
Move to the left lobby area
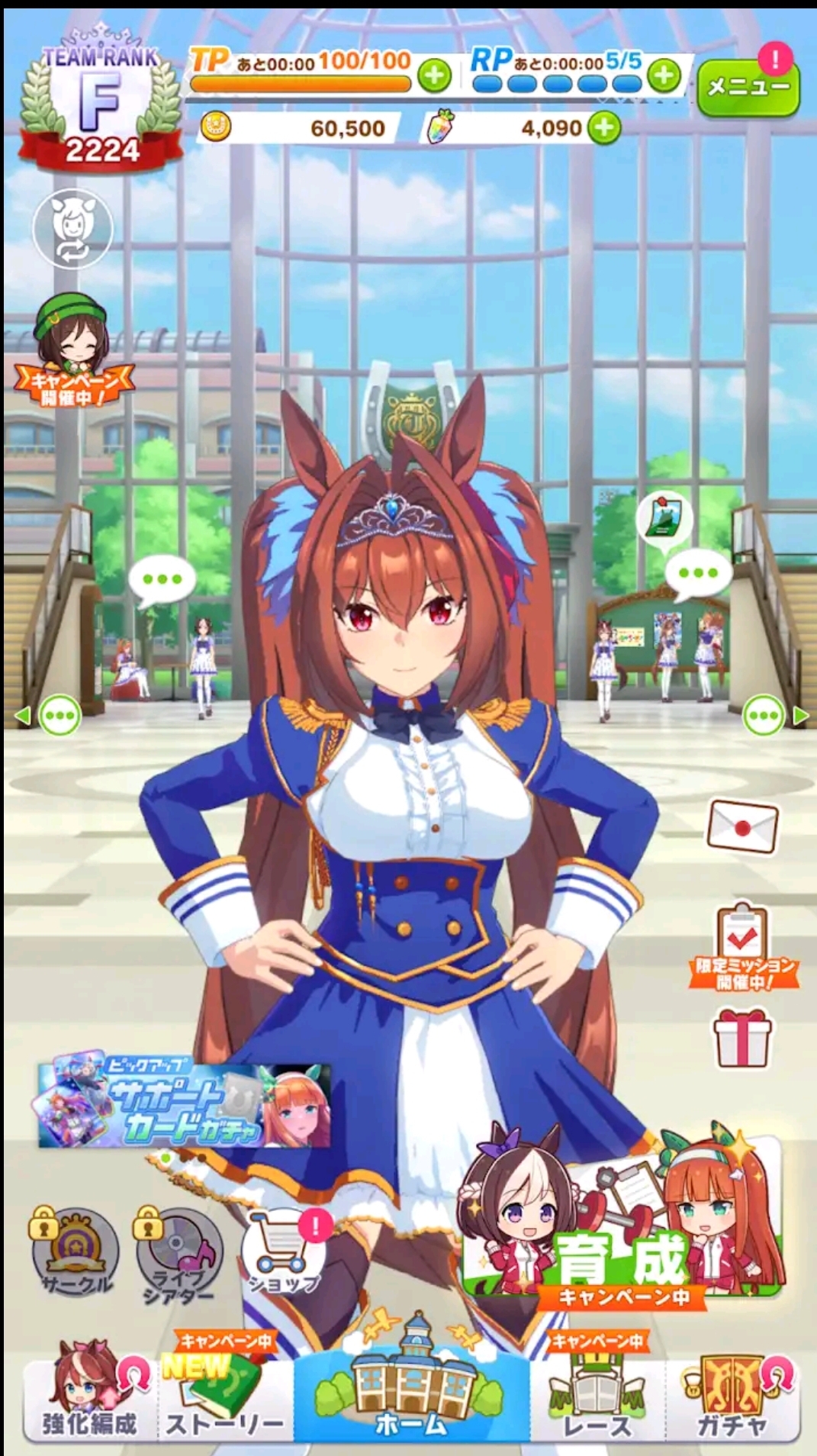[x=49, y=717]
